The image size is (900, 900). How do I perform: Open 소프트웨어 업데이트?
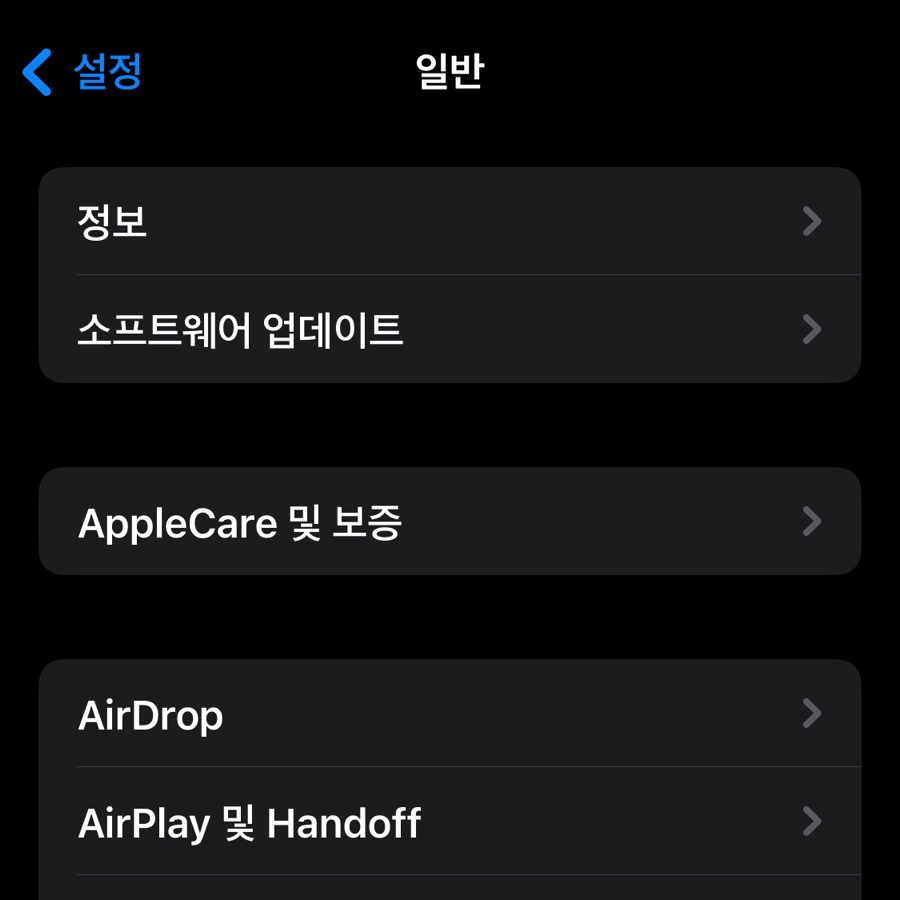coord(449,329)
